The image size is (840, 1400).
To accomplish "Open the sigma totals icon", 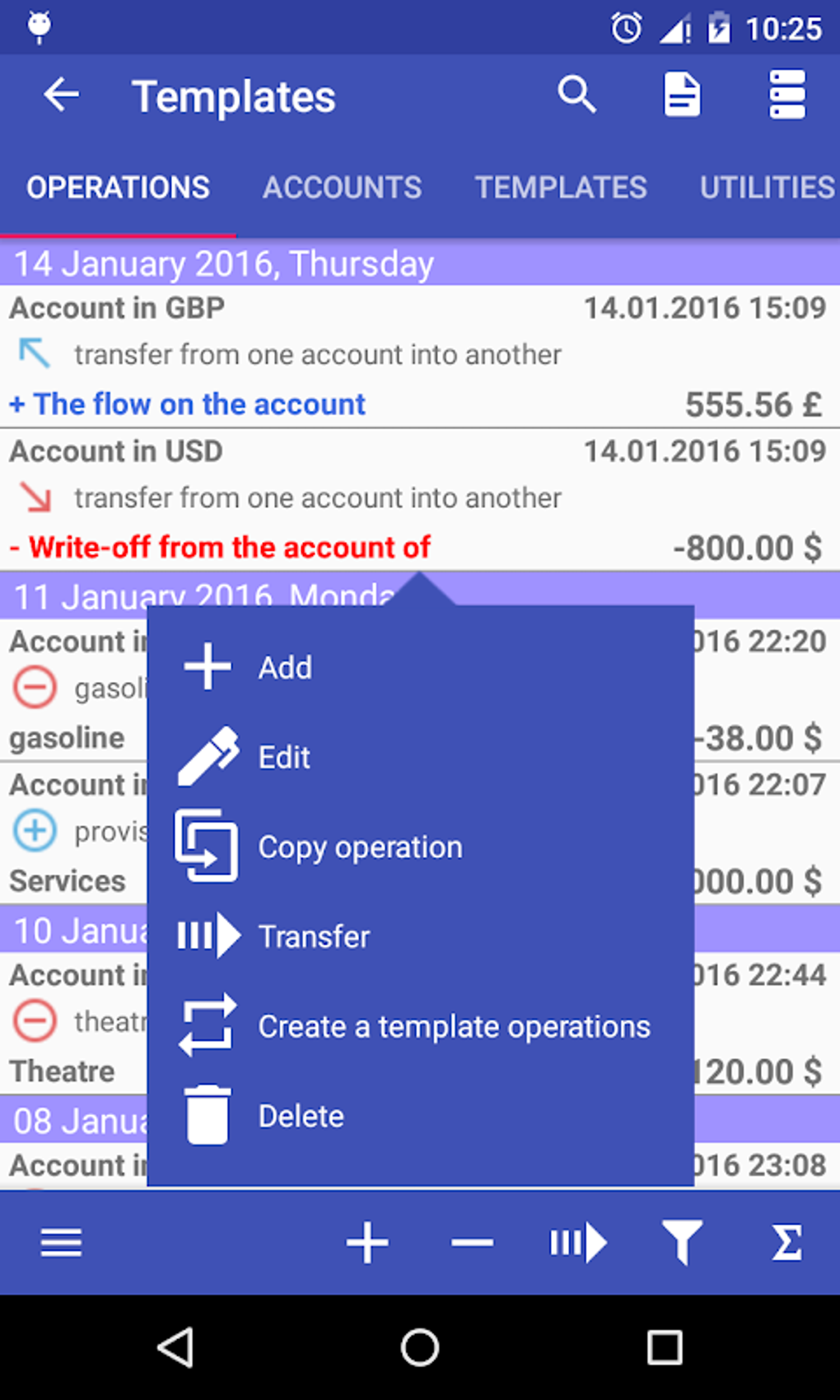I will [x=786, y=1242].
